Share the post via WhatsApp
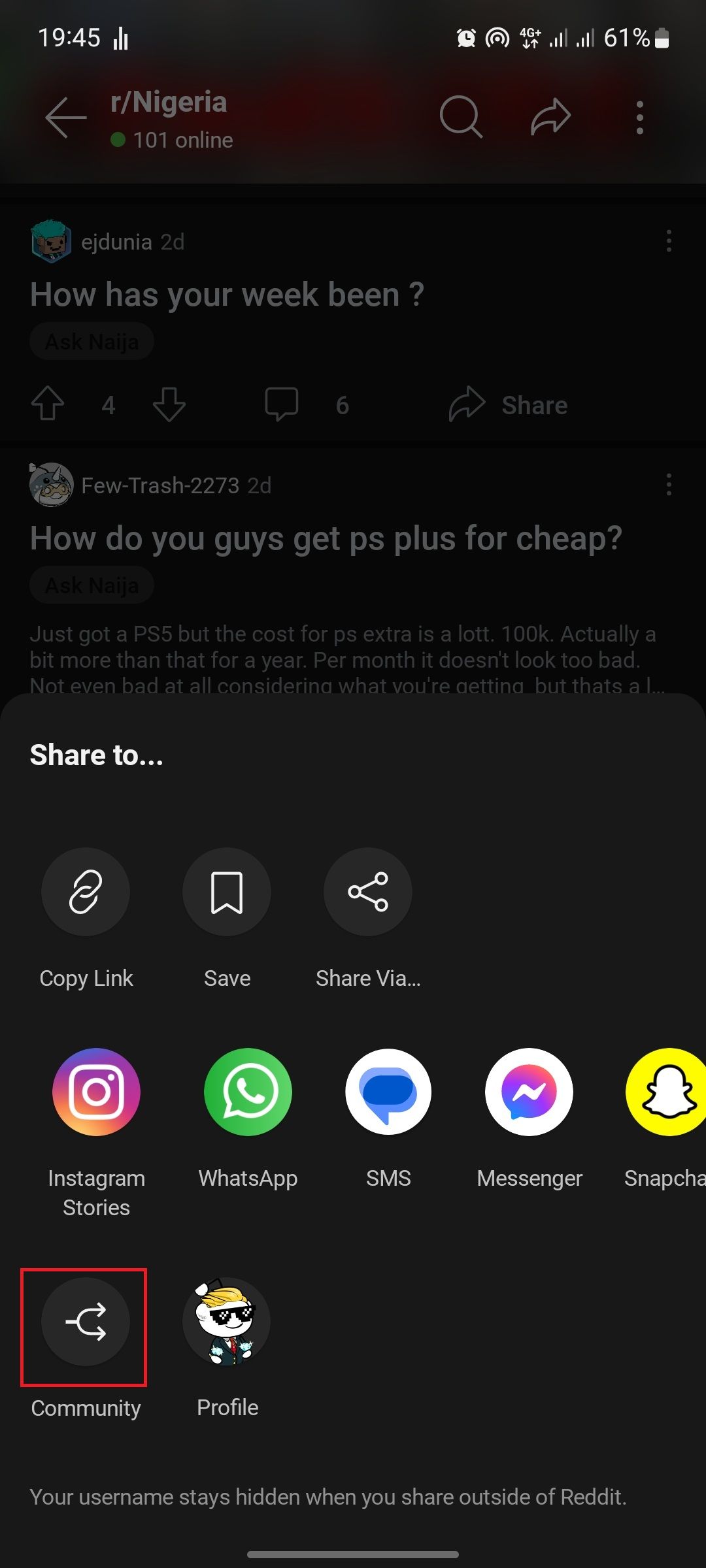This screenshot has width=706, height=1568. click(x=248, y=1092)
